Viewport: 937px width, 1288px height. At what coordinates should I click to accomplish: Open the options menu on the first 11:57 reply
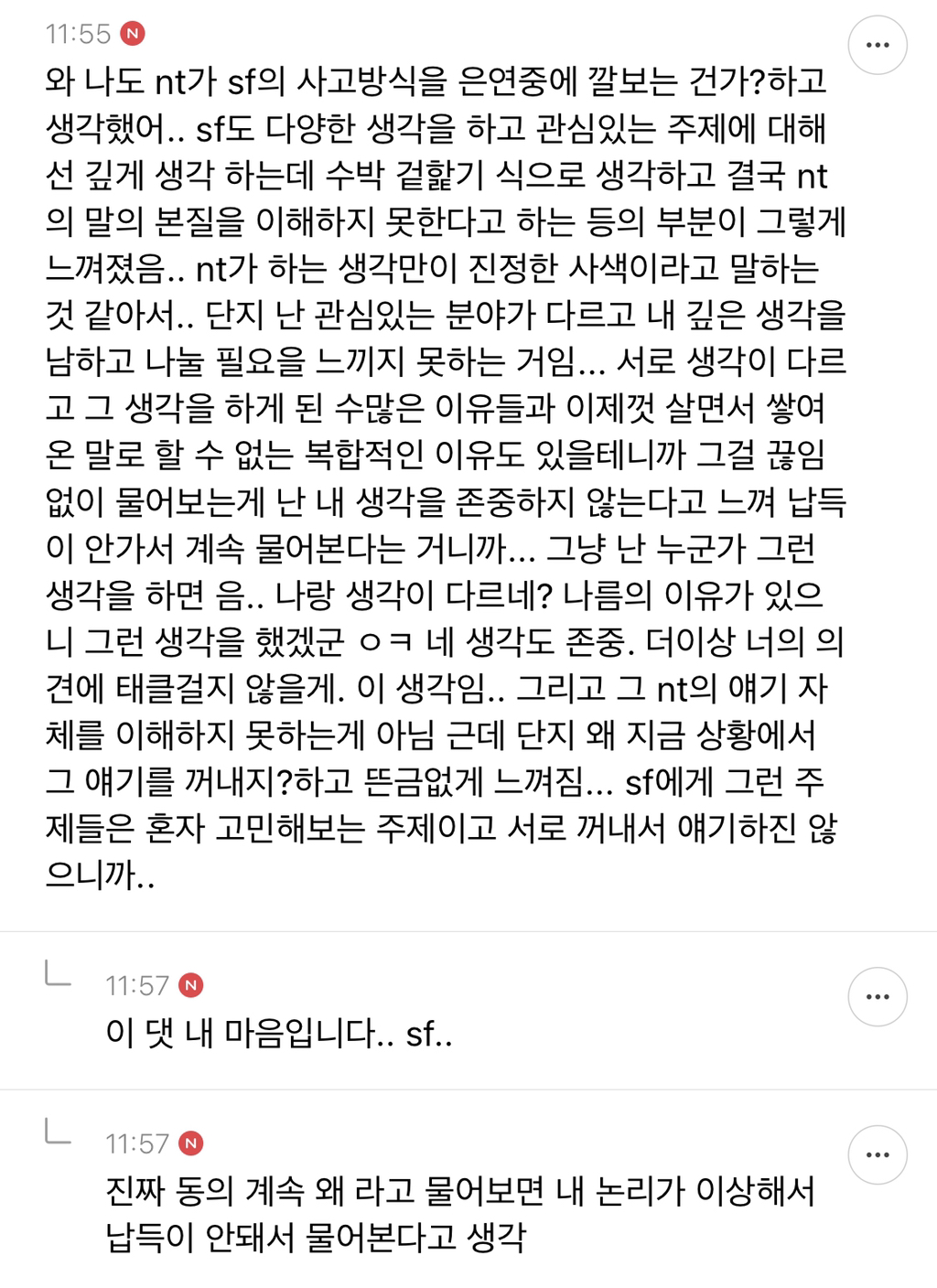[x=877, y=998]
